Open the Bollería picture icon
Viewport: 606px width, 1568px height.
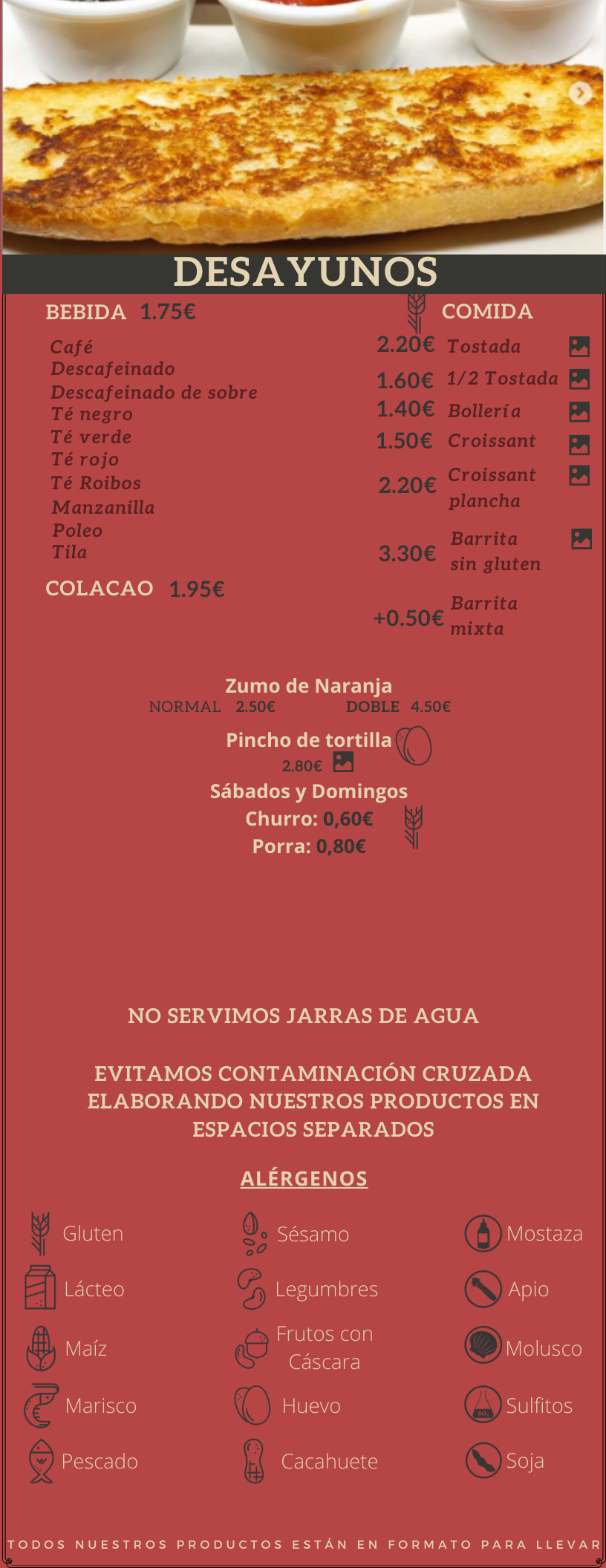pyautogui.click(x=579, y=411)
